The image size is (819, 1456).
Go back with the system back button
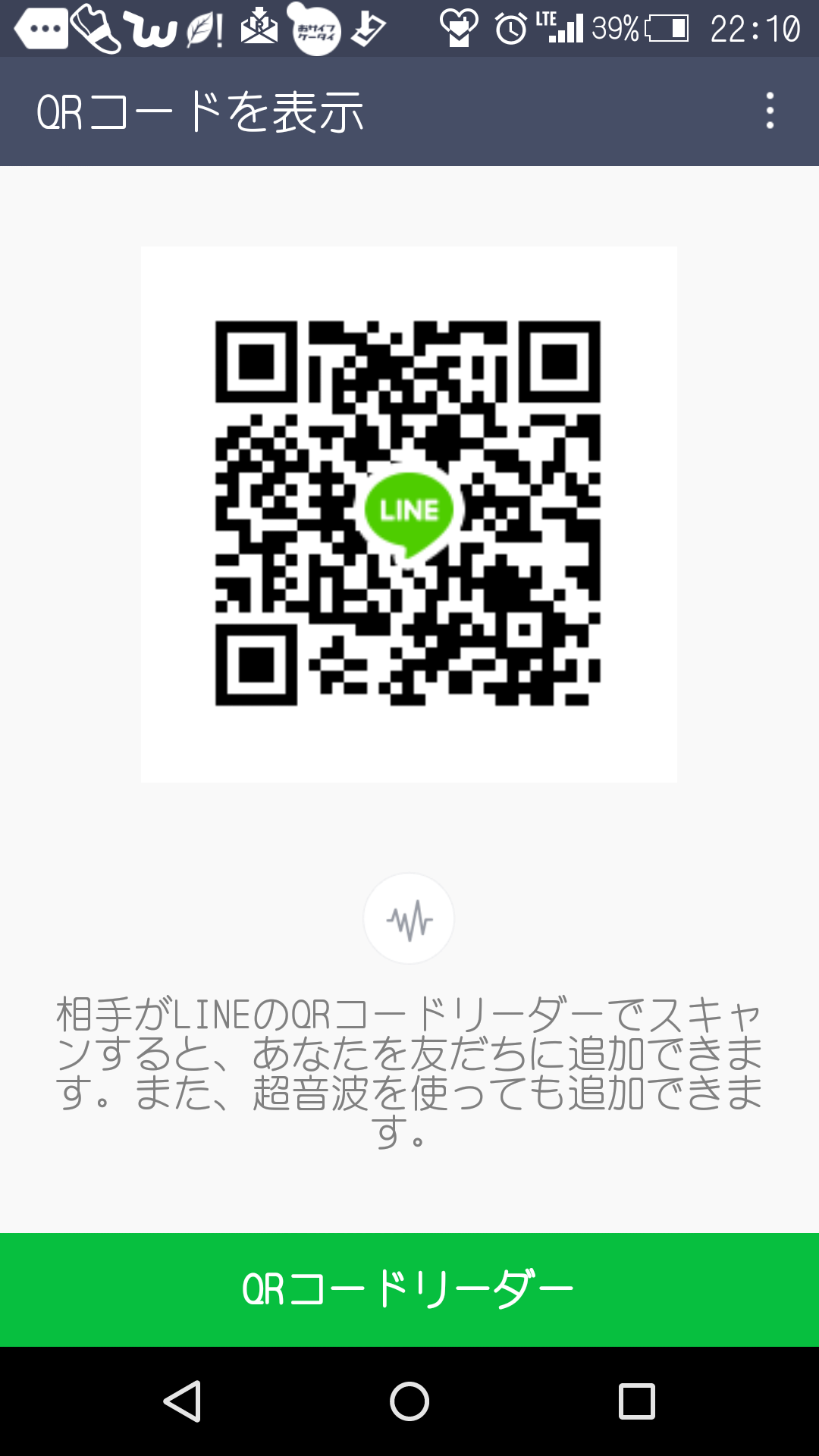pos(182,1401)
